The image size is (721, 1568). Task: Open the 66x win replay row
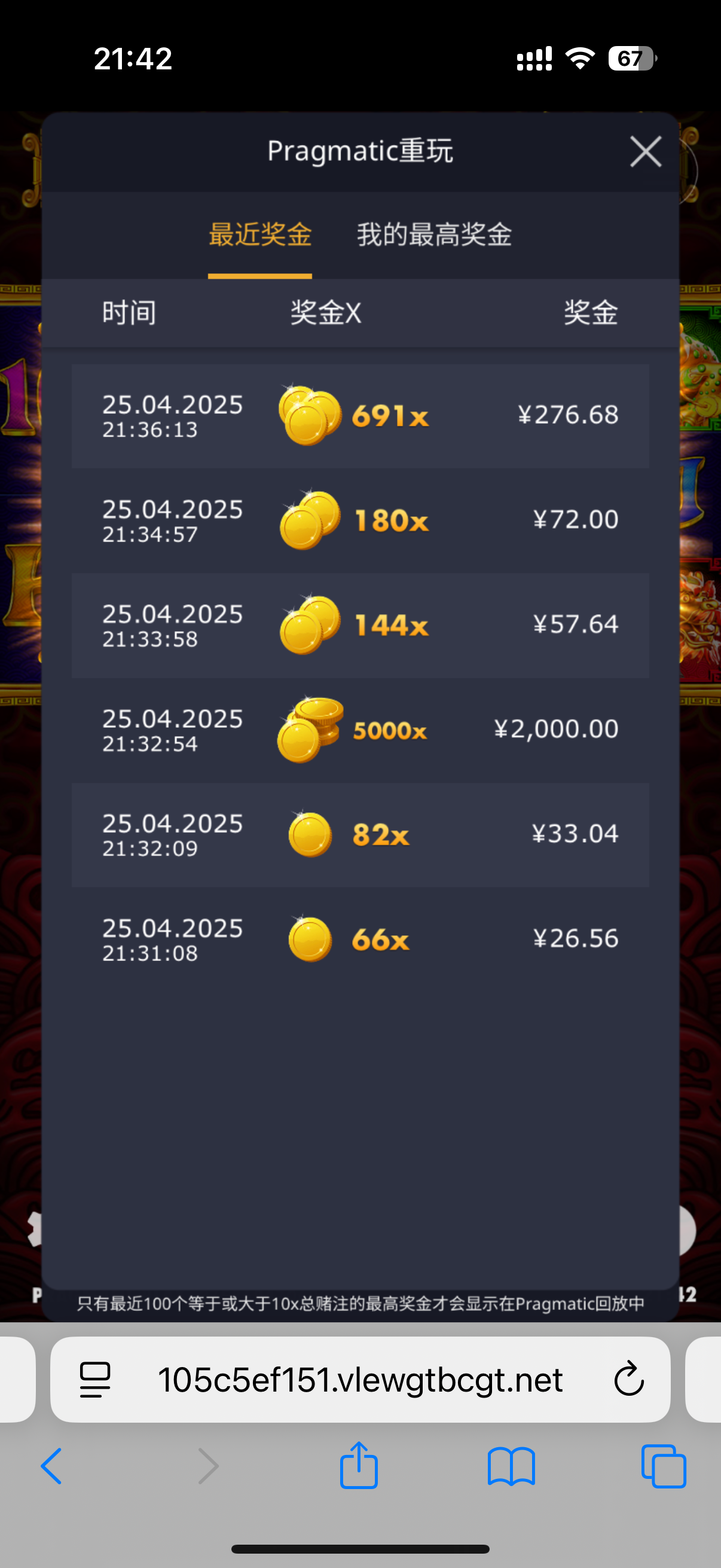(x=360, y=940)
